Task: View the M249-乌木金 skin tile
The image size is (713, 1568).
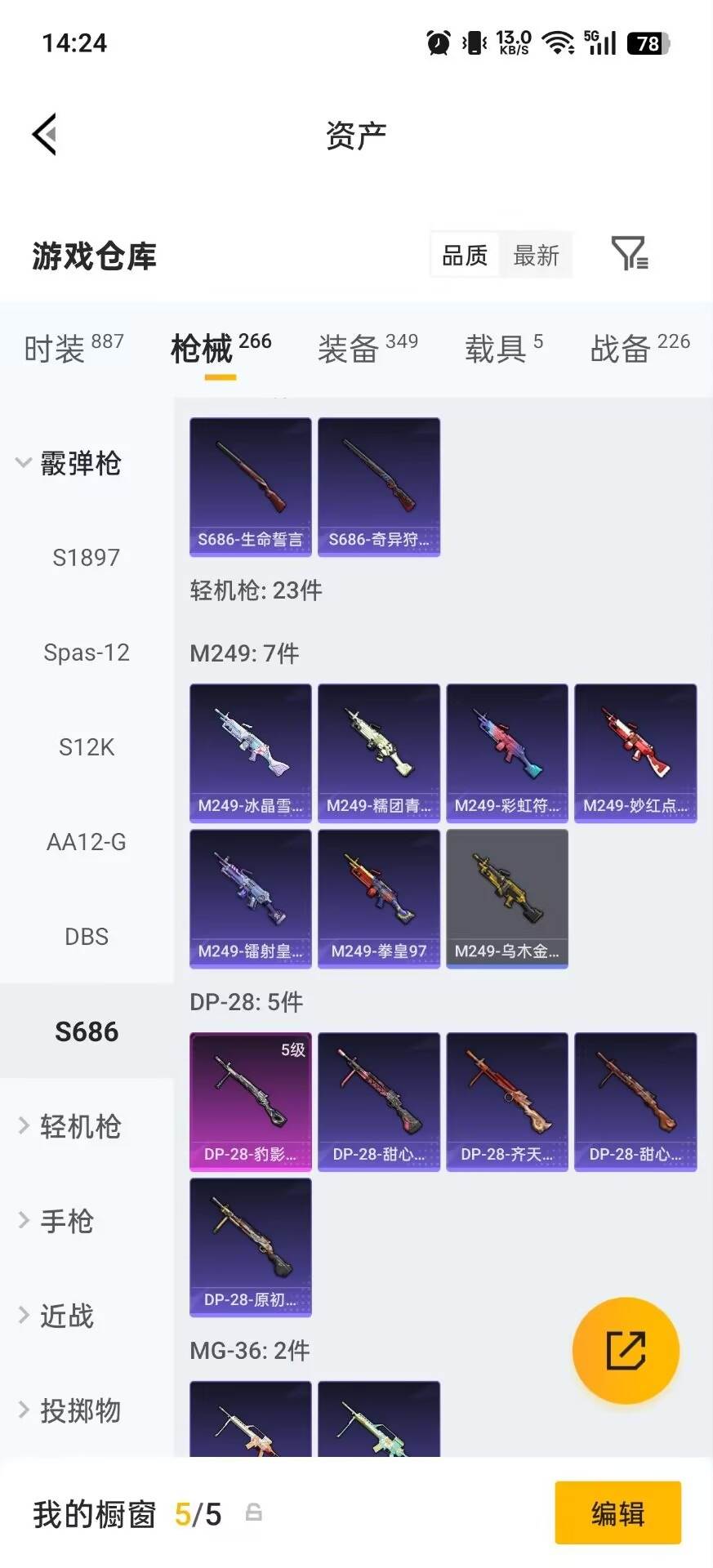Action: pyautogui.click(x=507, y=899)
